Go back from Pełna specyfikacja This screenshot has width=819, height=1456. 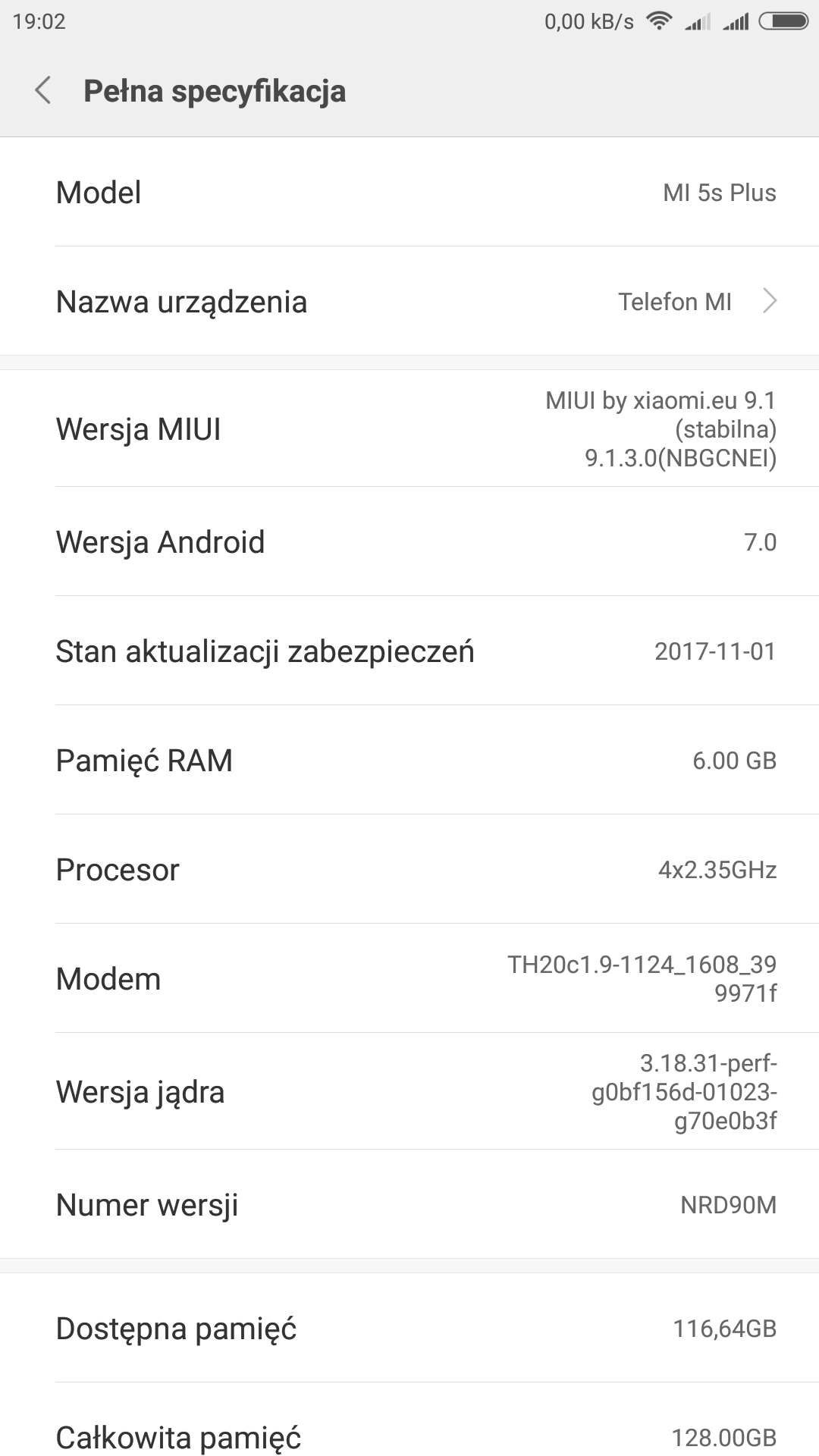(43, 90)
